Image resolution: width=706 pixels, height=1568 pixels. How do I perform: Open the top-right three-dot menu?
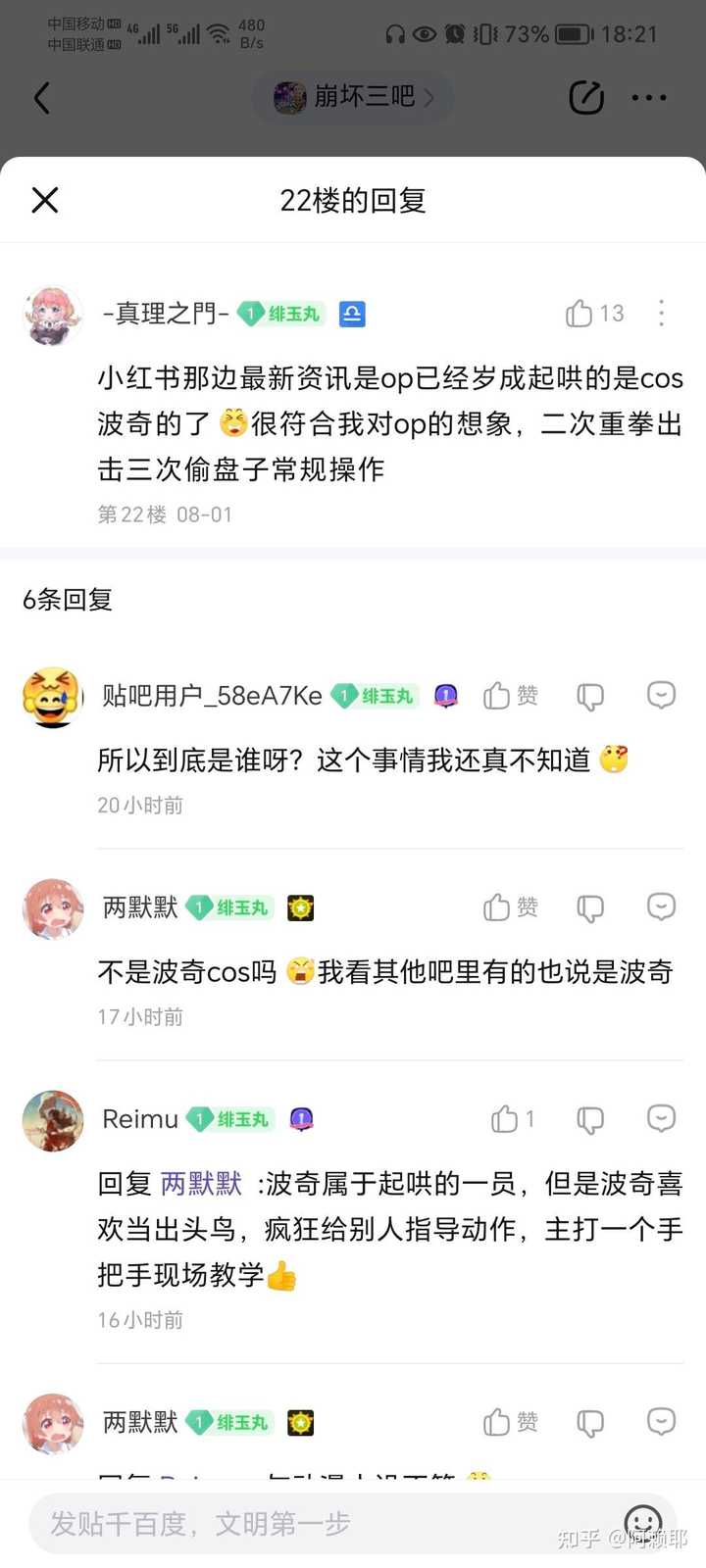coord(649,98)
